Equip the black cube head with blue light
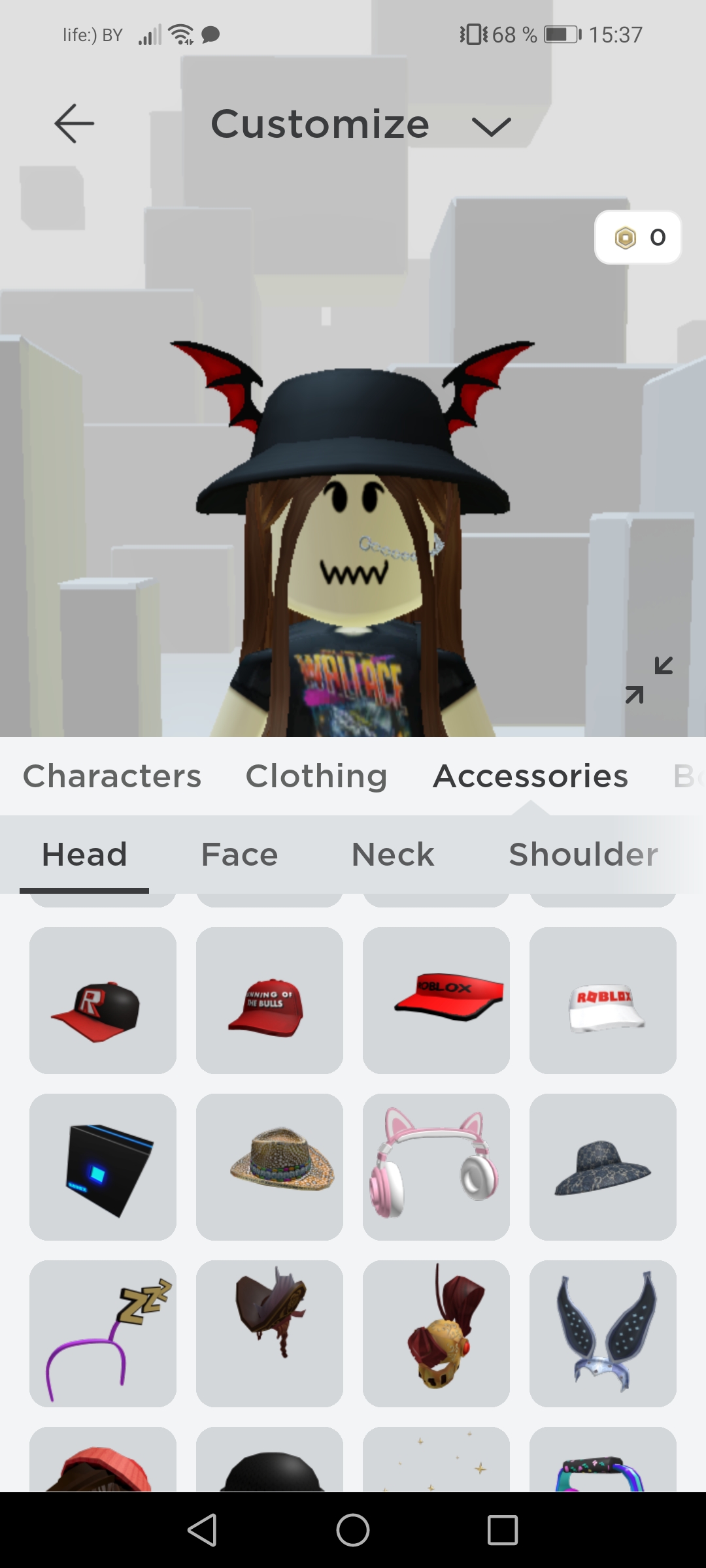Screen dimensions: 706x1568 coord(103,1167)
